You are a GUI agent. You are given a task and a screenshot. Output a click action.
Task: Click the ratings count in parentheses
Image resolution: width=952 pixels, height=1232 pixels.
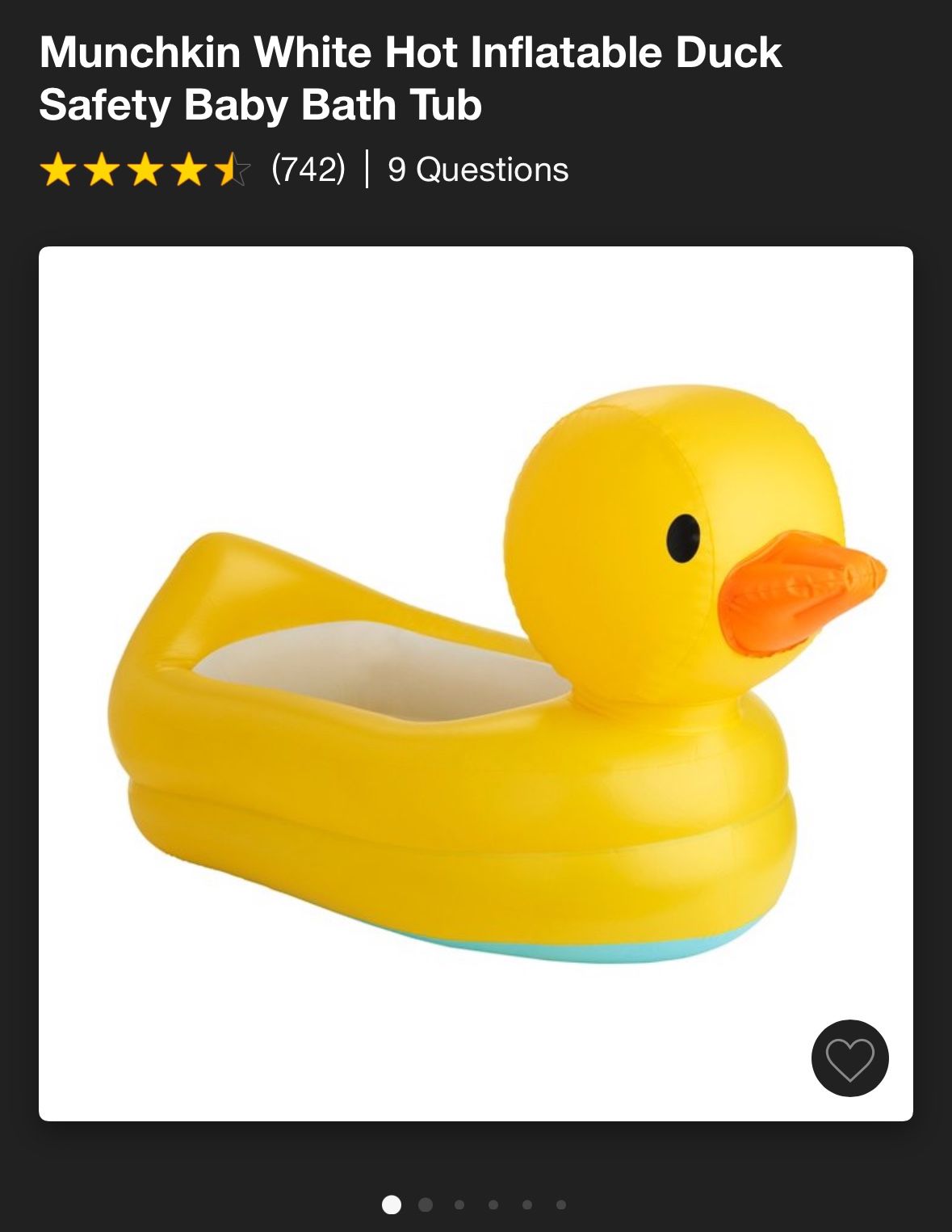pyautogui.click(x=308, y=170)
